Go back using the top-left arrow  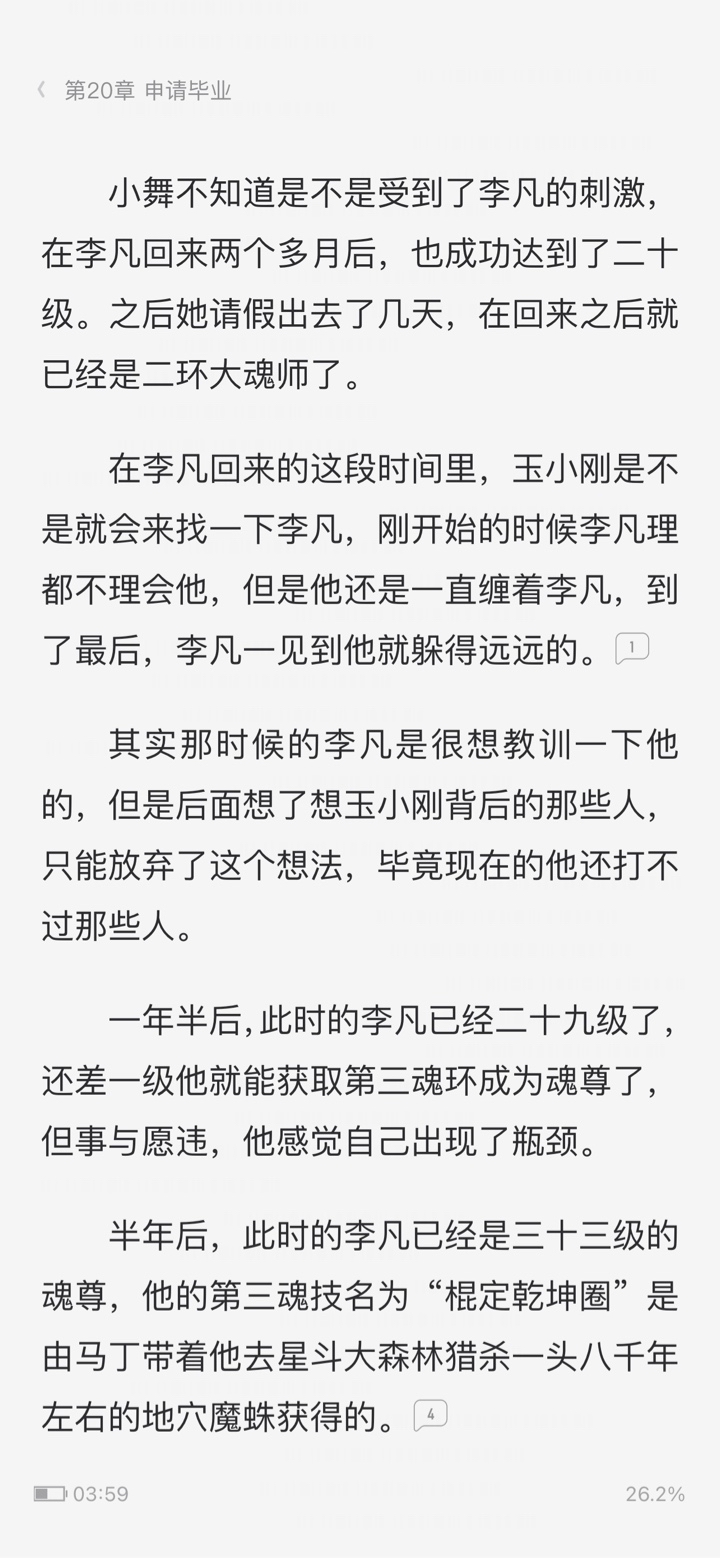pos(41,90)
